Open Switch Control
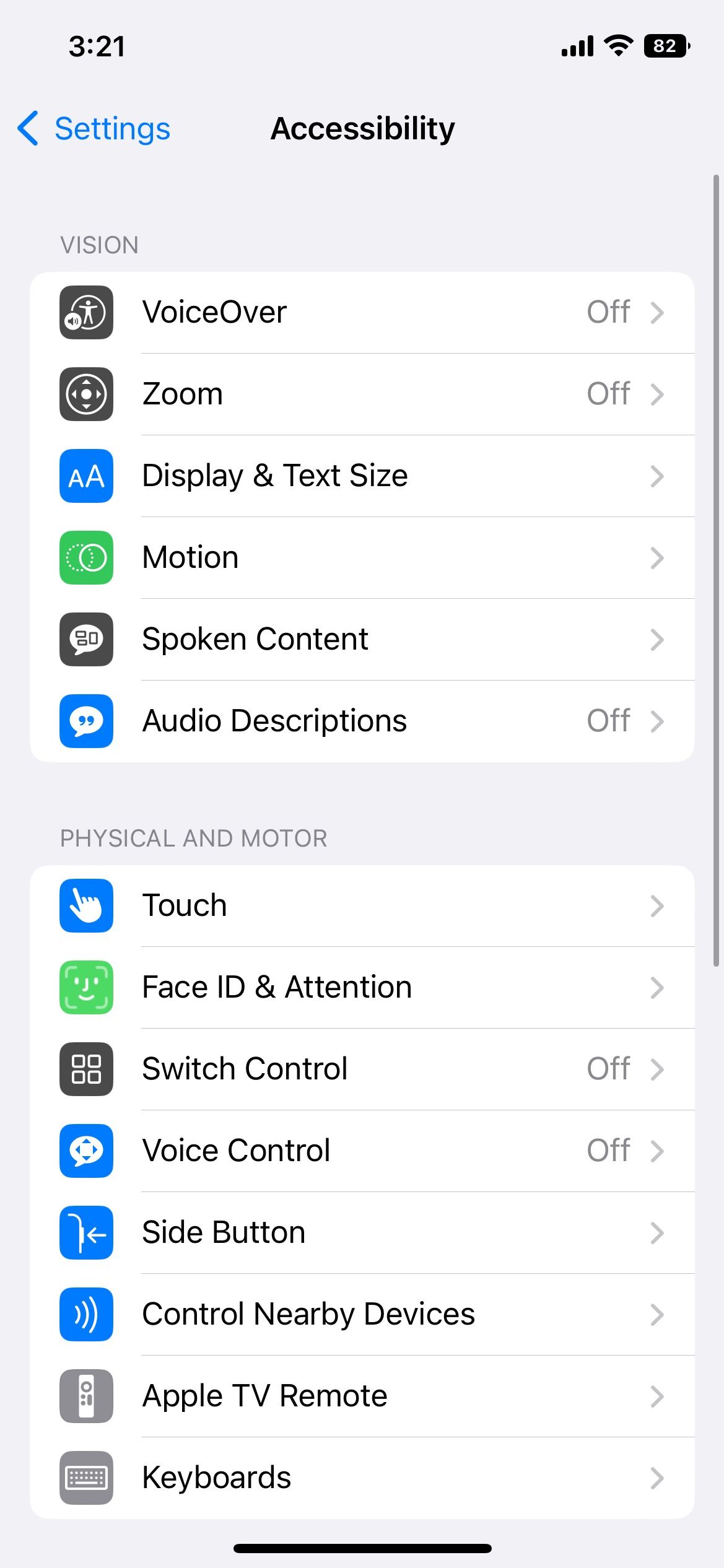Image resolution: width=724 pixels, height=1568 pixels. [x=362, y=1069]
